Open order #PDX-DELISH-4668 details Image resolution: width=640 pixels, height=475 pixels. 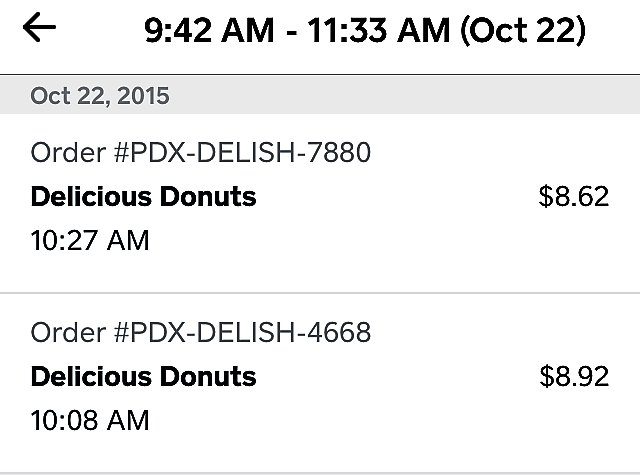click(x=320, y=376)
